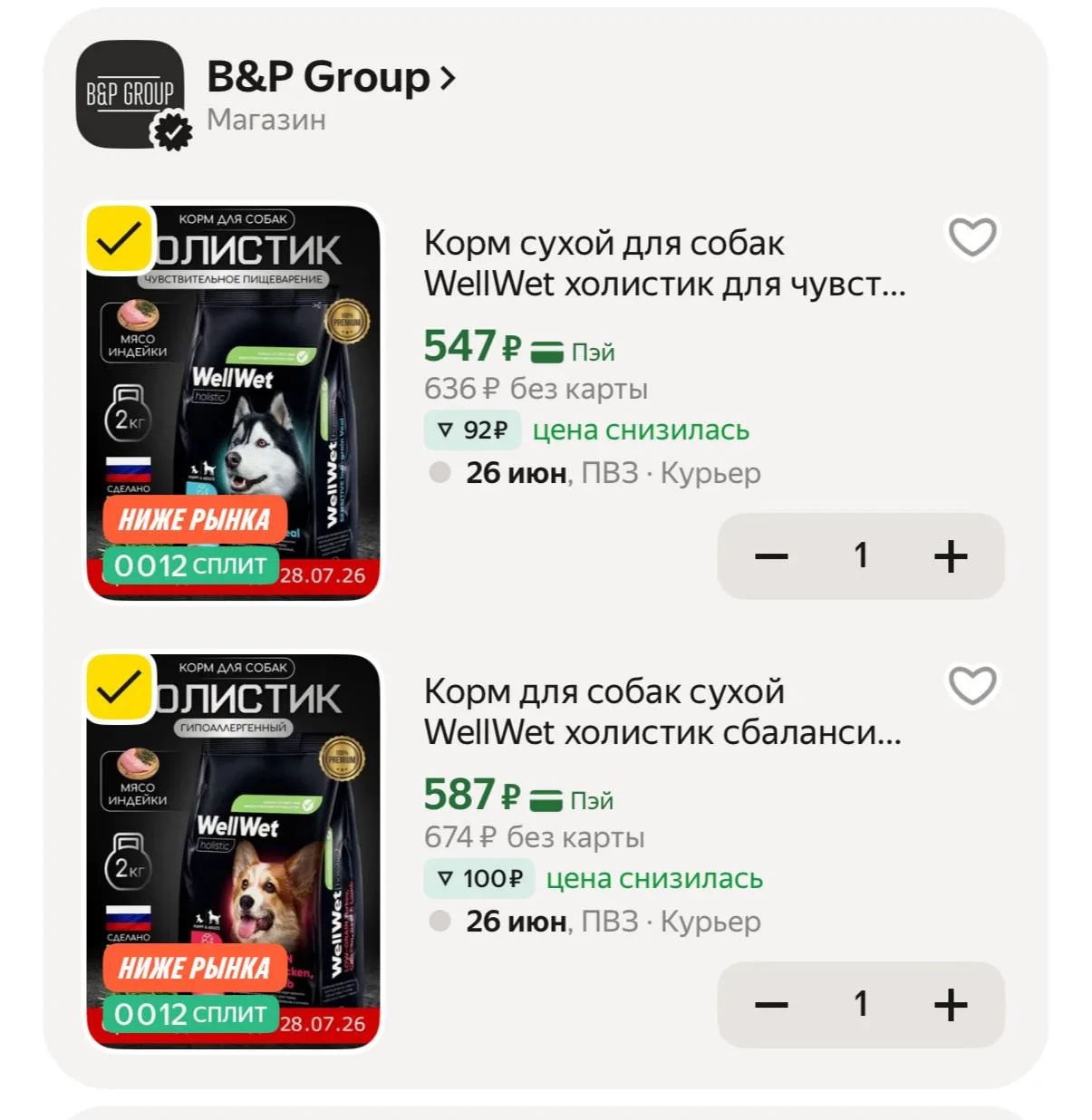Uncheck the 547 ₽ WellWet item checkbox
This screenshot has height=1120, width=1092.
(x=120, y=240)
